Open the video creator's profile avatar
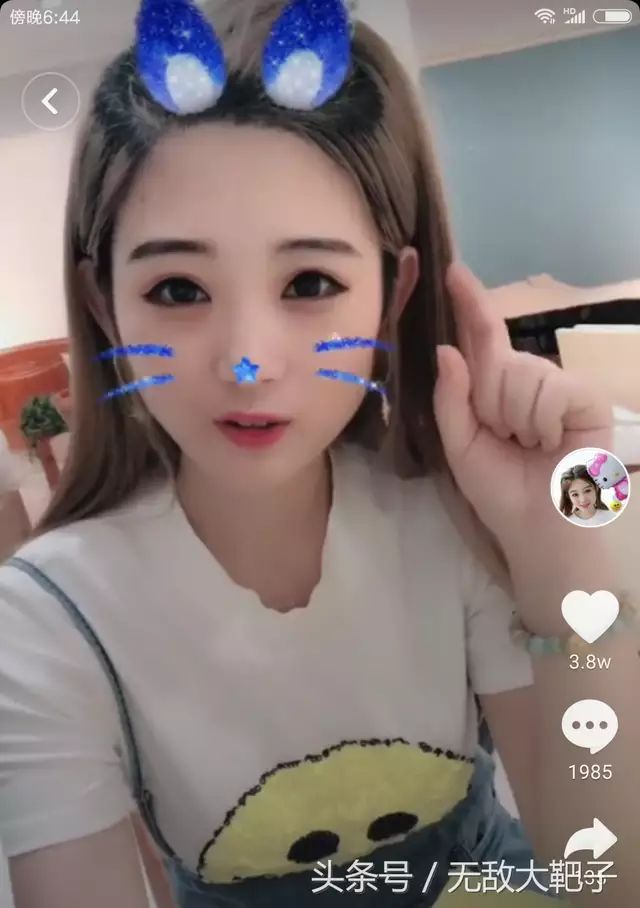Viewport: 640px width, 908px height. click(590, 487)
